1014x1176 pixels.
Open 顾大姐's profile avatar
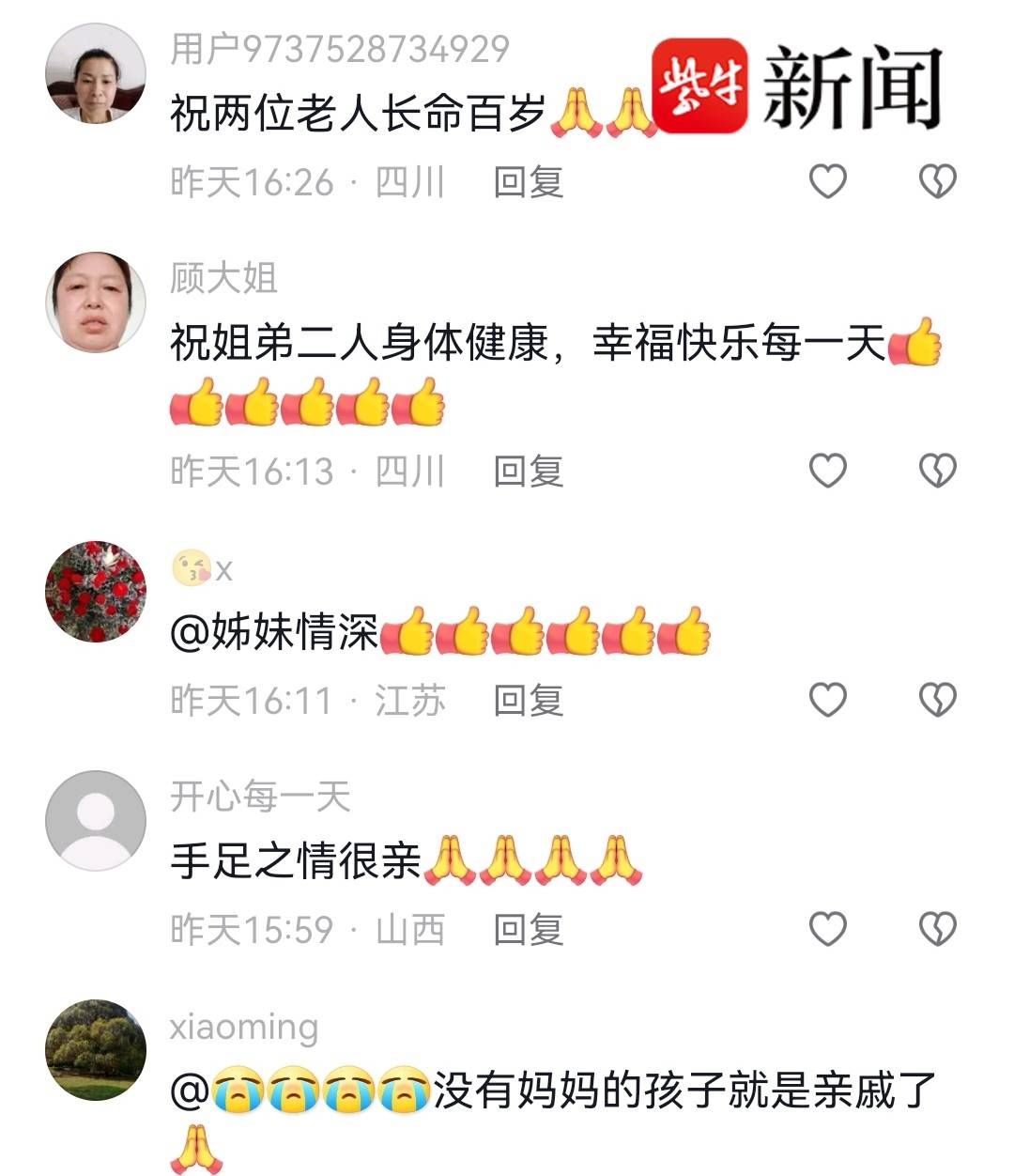[x=96, y=302]
